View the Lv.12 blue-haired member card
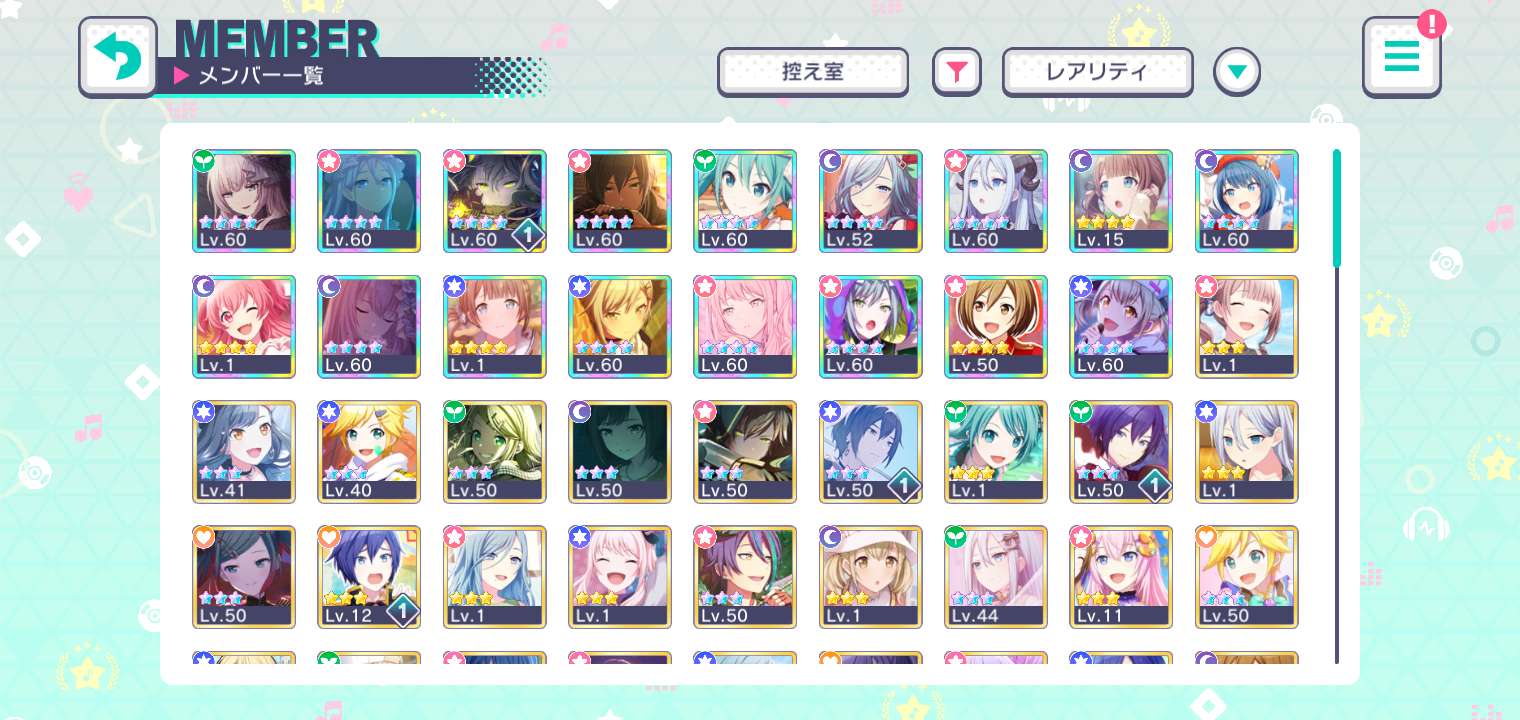 (x=369, y=576)
